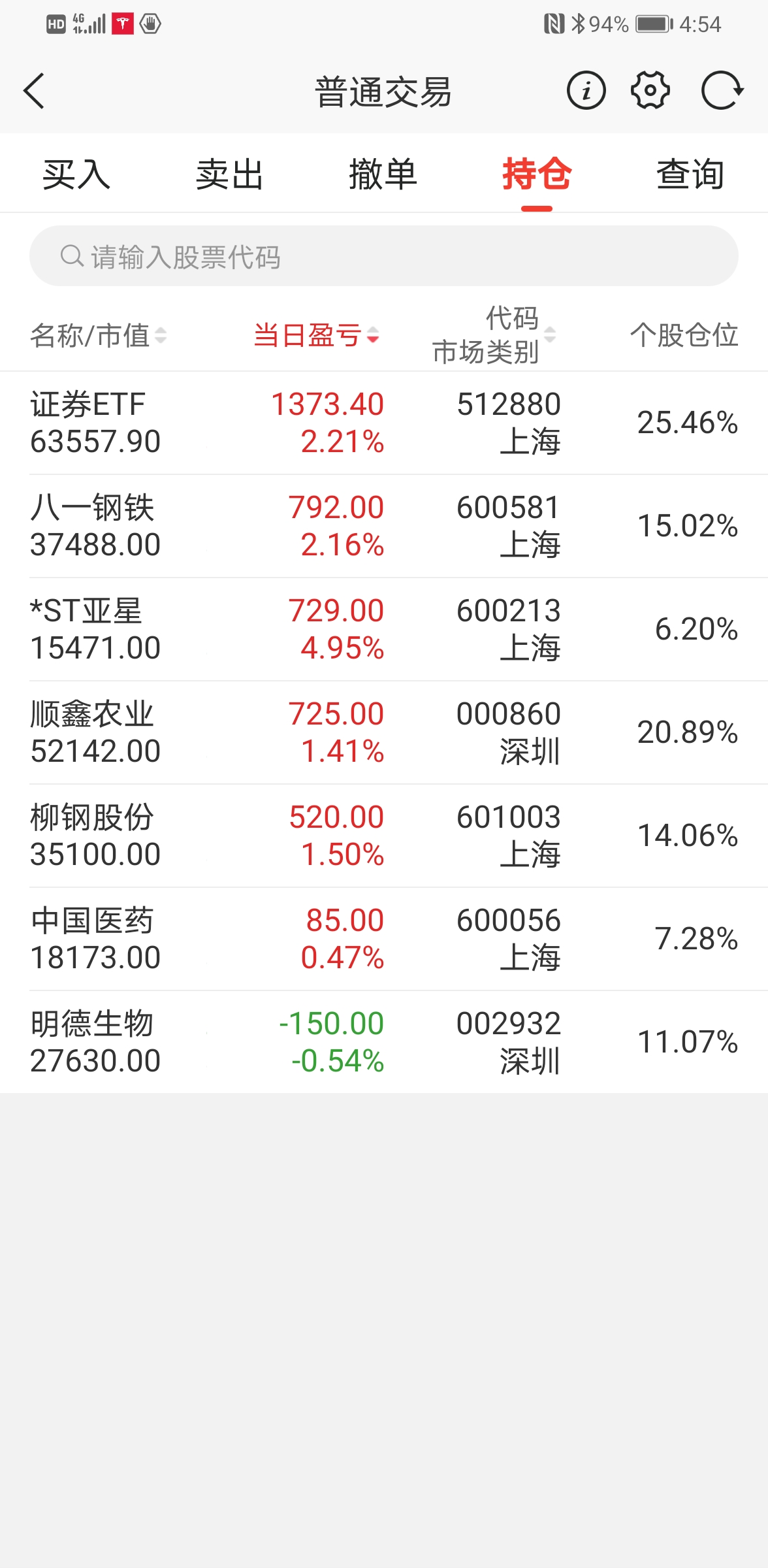Tap the 请输入股票代码 search field
This screenshot has width=768, height=1568.
[x=384, y=256]
